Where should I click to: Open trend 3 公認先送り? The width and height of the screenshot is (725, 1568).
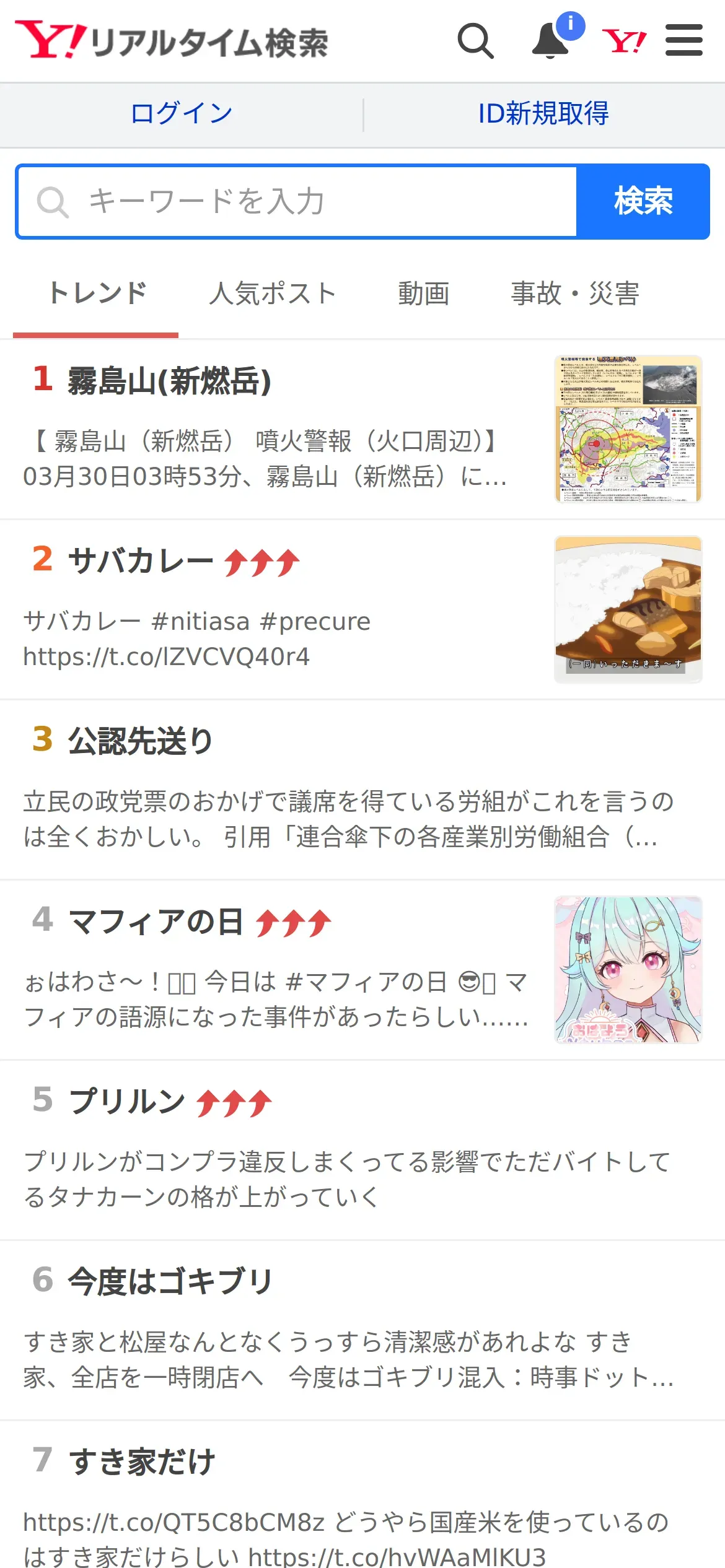pos(362,790)
